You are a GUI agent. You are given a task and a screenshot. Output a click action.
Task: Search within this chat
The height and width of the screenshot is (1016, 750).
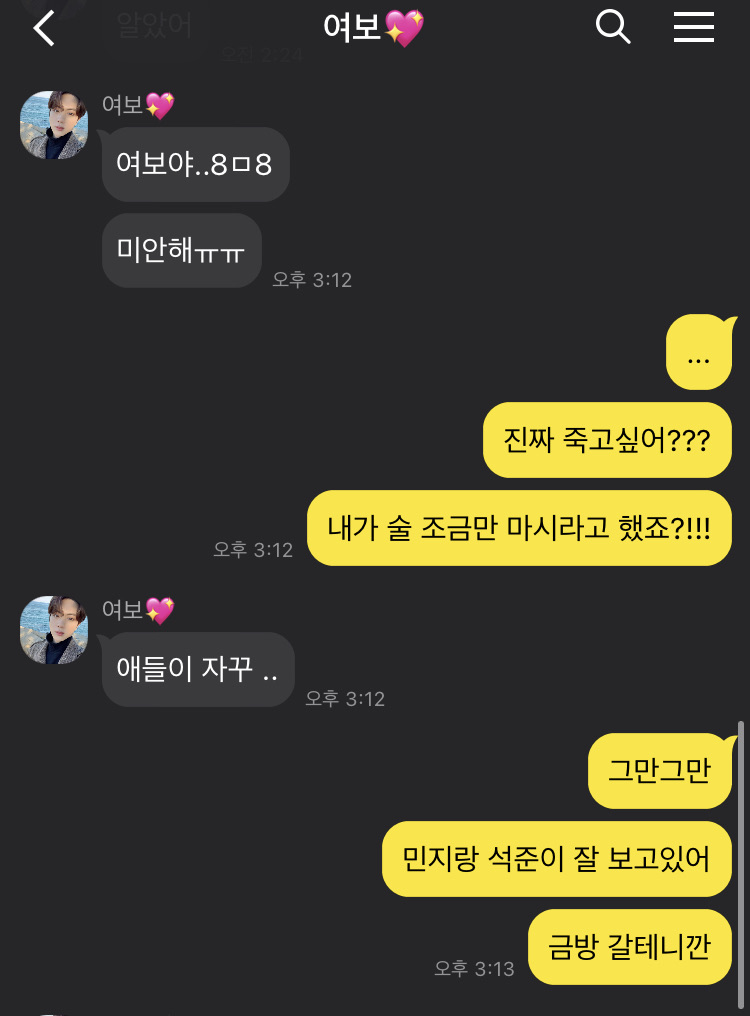[612, 27]
